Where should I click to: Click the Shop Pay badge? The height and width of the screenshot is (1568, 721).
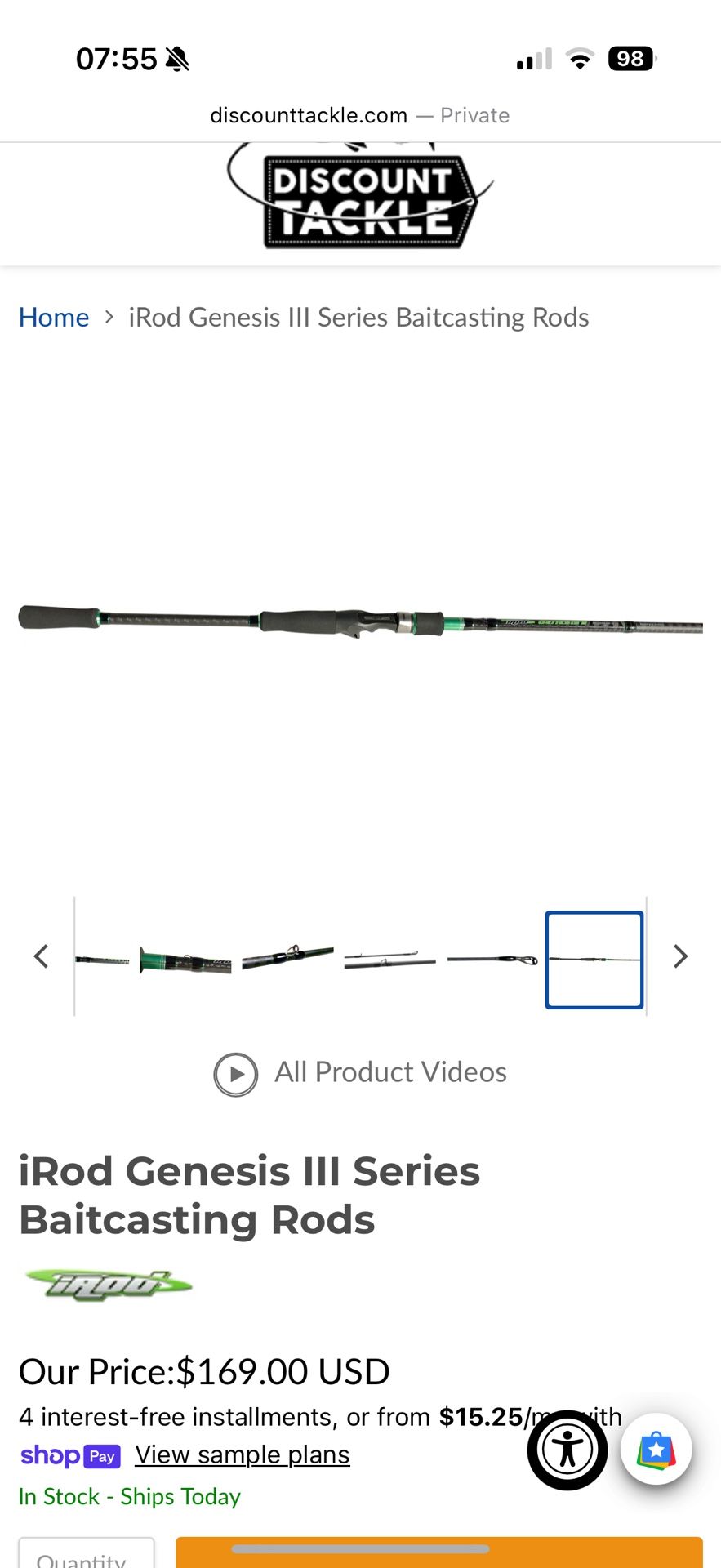pyautogui.click(x=70, y=1455)
